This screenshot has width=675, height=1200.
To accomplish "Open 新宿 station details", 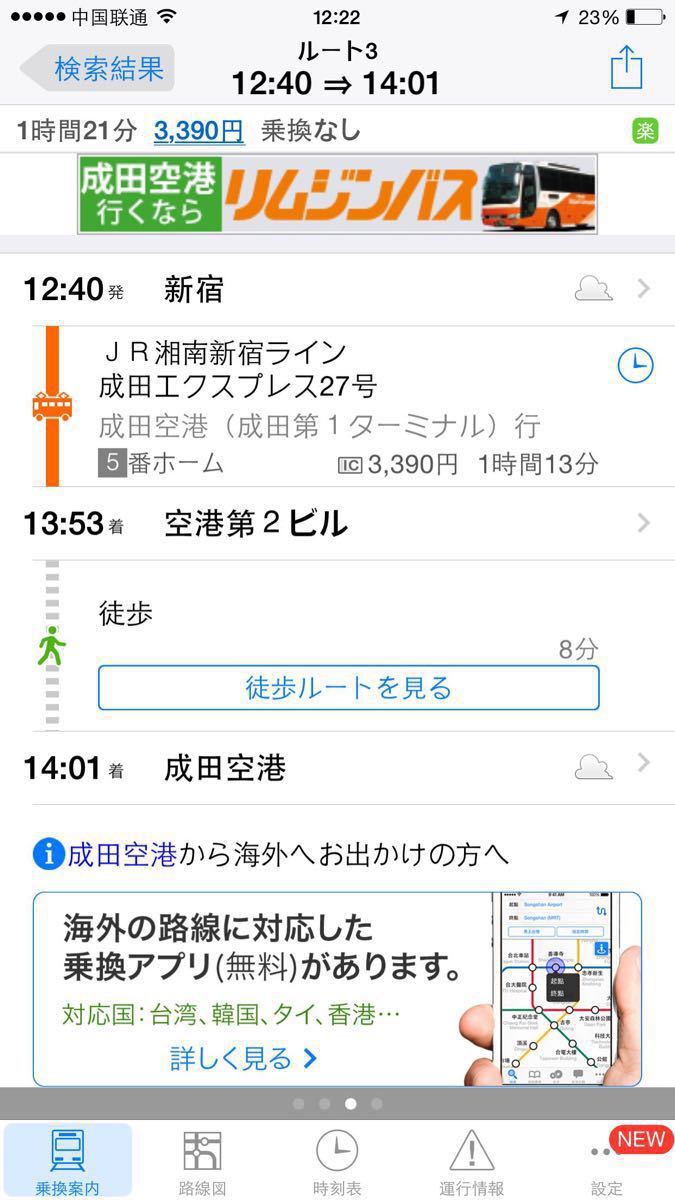I will click(337, 290).
